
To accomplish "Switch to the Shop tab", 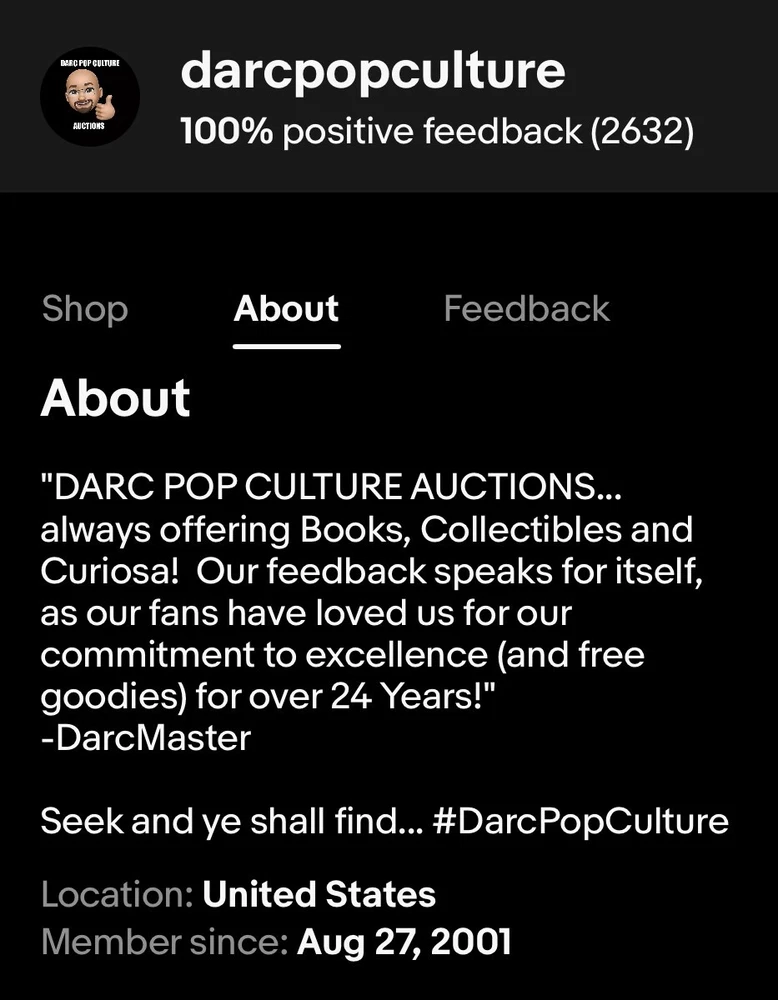I will [x=85, y=309].
